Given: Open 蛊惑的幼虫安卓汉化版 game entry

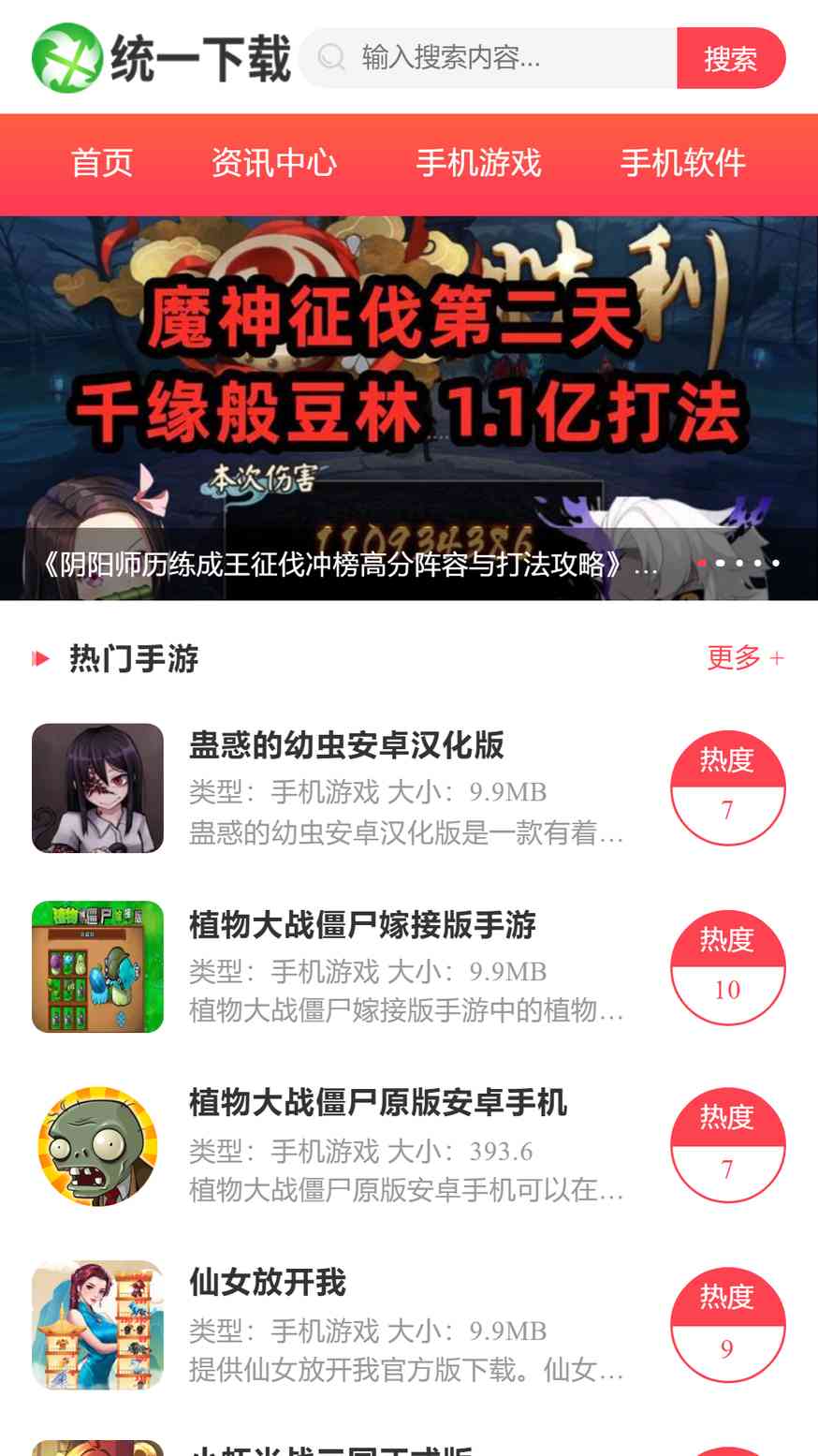Looking at the screenshot, I should point(346,745).
